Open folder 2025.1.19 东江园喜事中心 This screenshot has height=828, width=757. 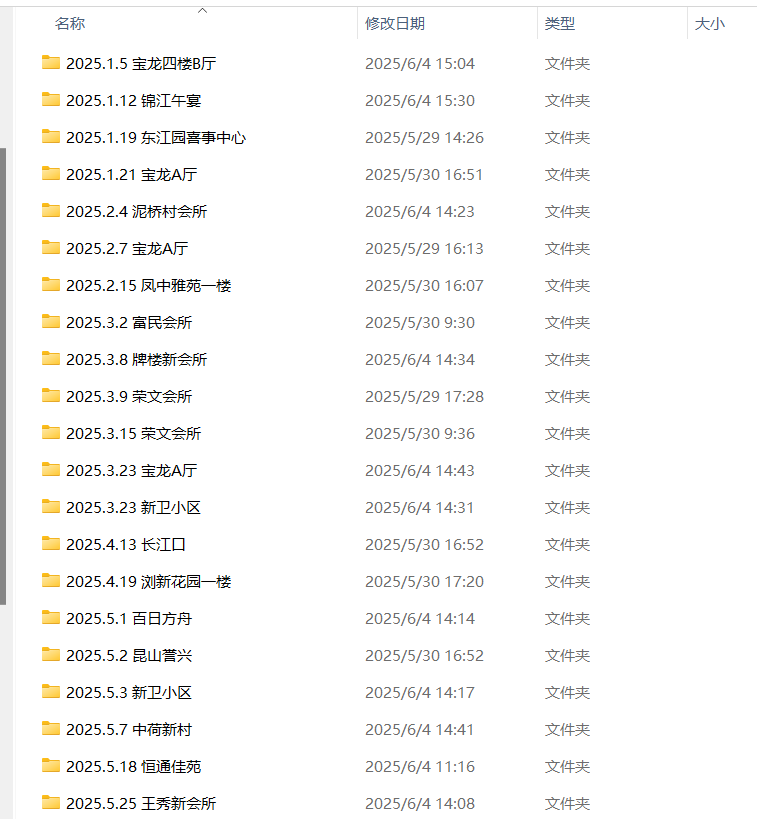155,138
